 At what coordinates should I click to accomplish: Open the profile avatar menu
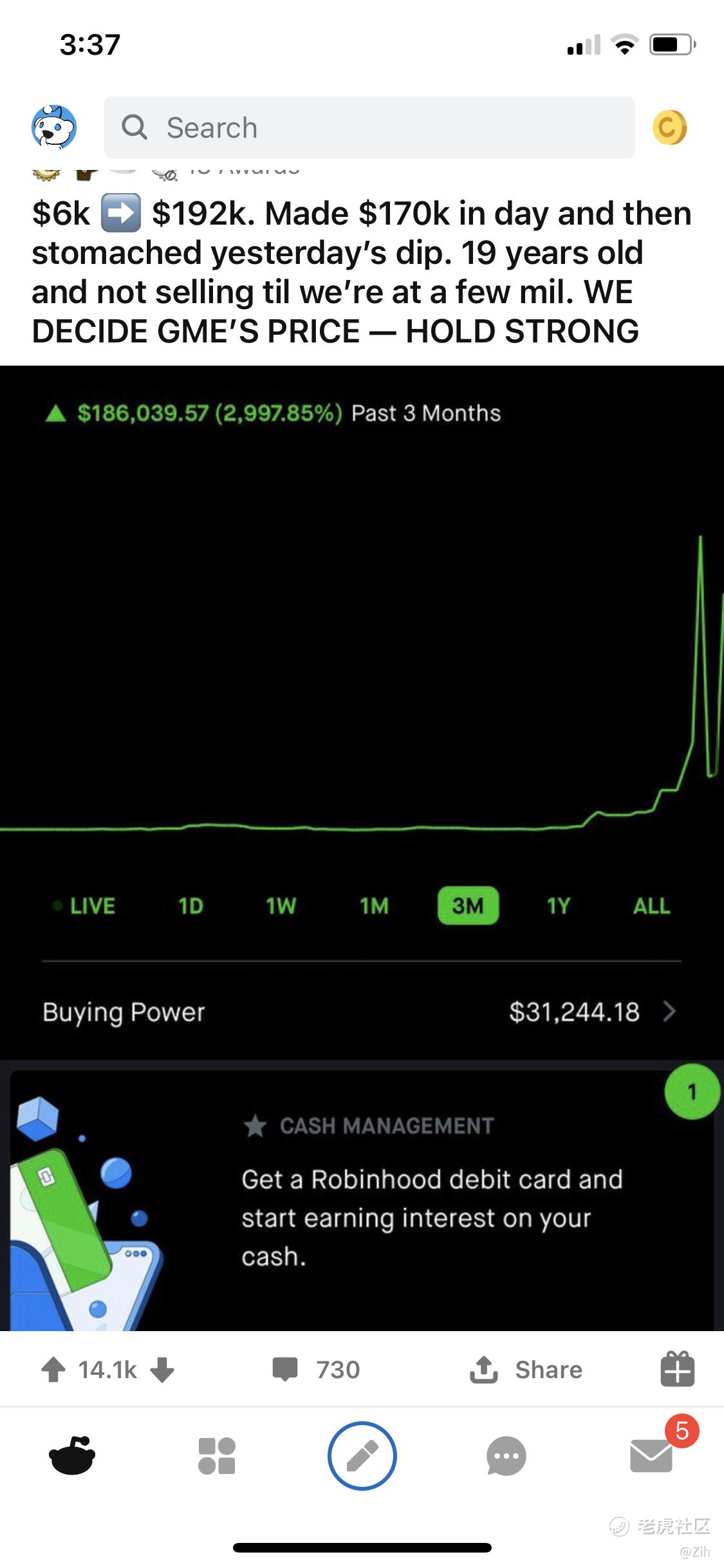[54, 127]
